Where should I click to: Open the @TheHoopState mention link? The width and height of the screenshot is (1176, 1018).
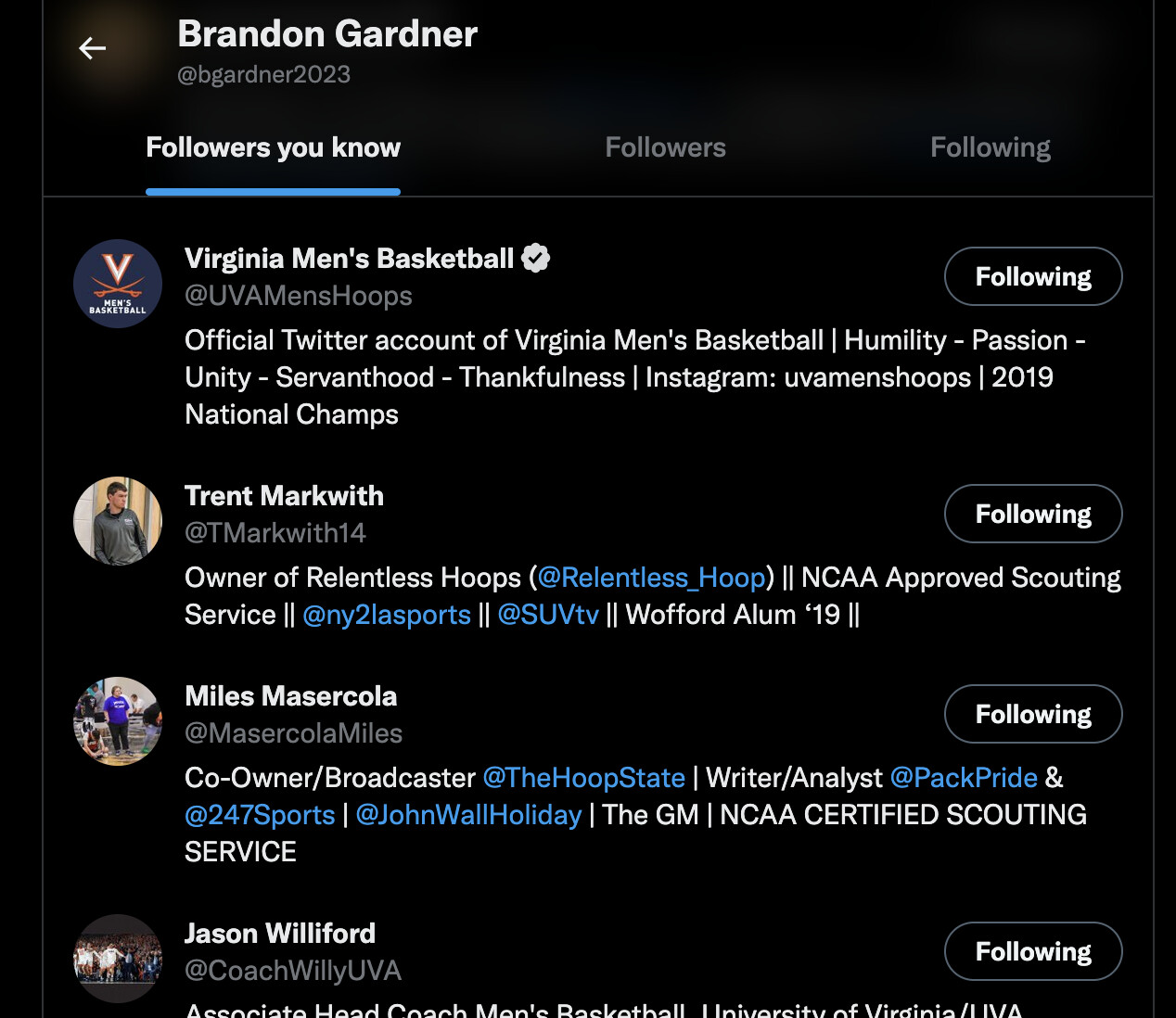pos(583,778)
